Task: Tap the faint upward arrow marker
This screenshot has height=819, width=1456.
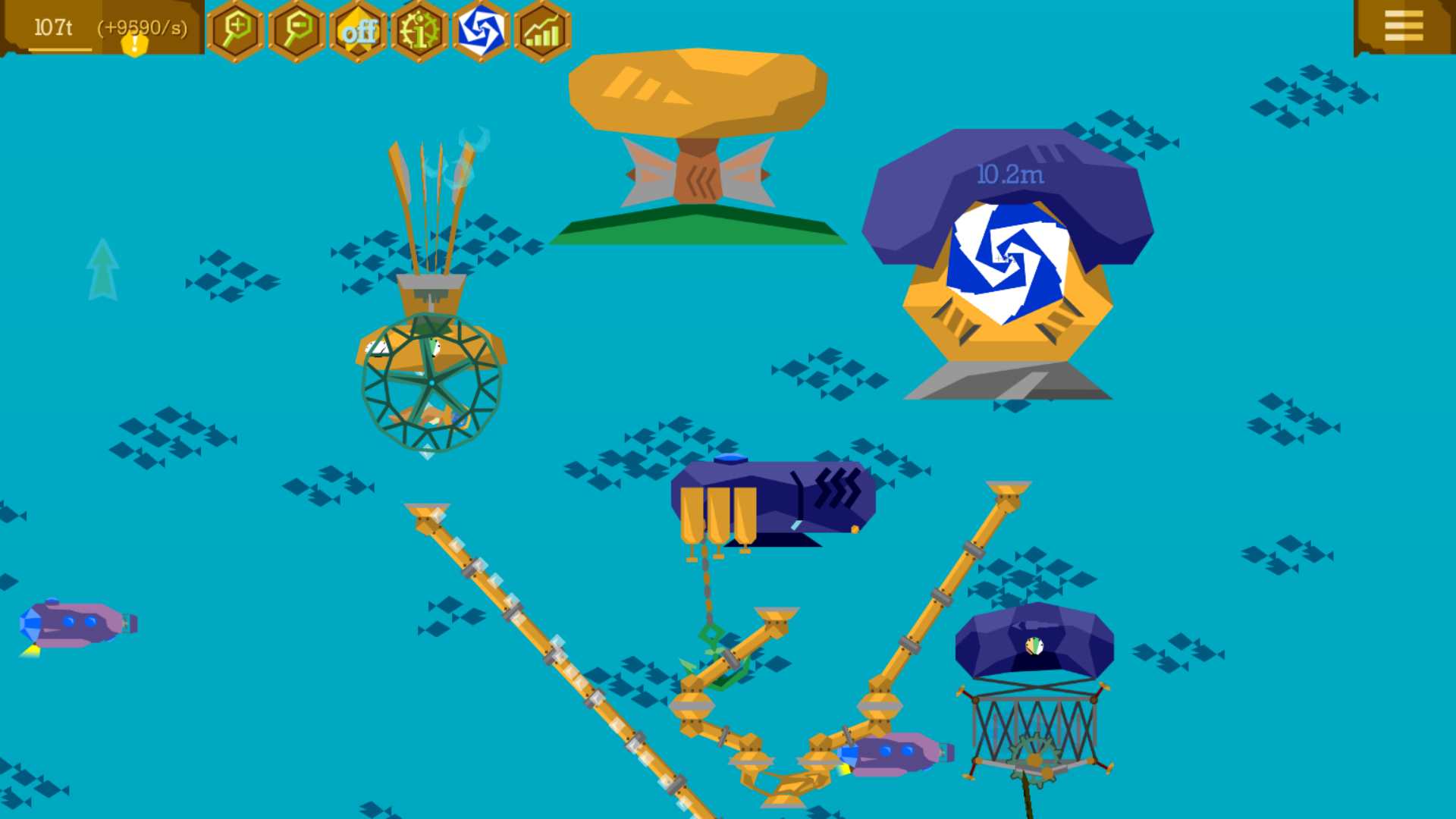Action: pos(102,270)
